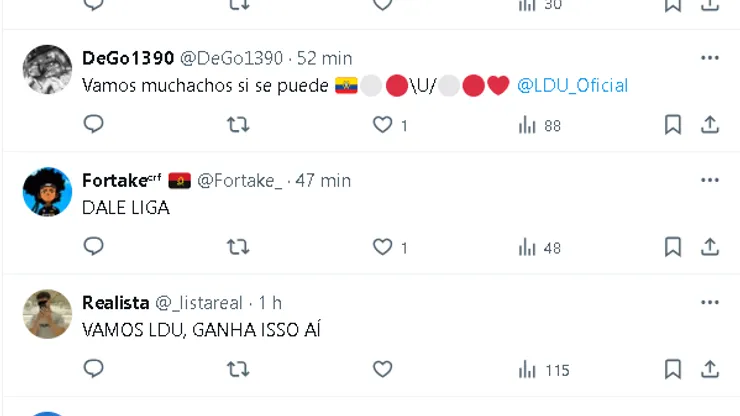
Task: Reply to Fortake's DALE LIGA tweet
Action: [x=93, y=246]
